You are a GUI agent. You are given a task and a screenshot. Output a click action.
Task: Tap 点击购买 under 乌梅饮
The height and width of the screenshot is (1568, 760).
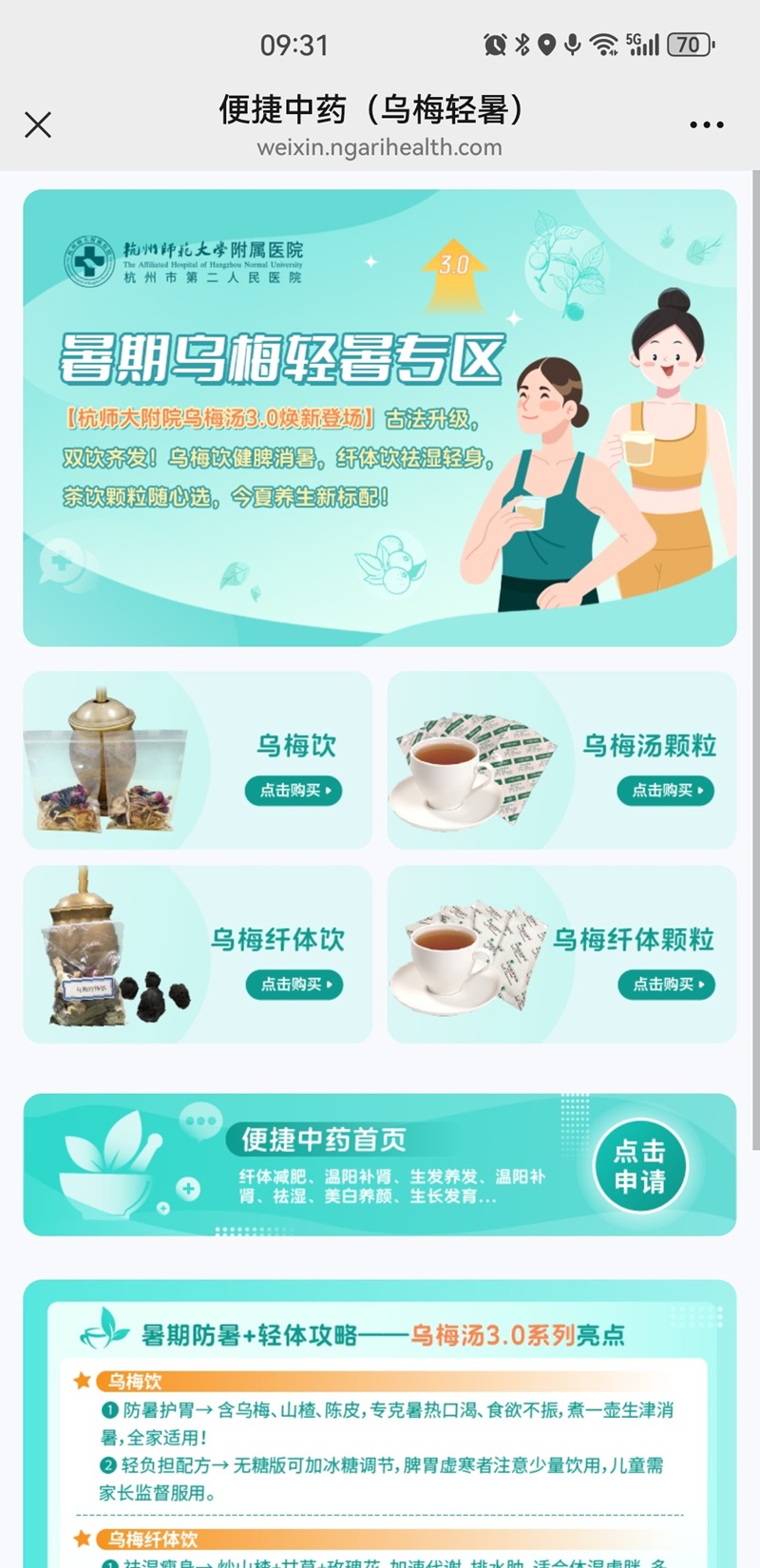tap(294, 791)
